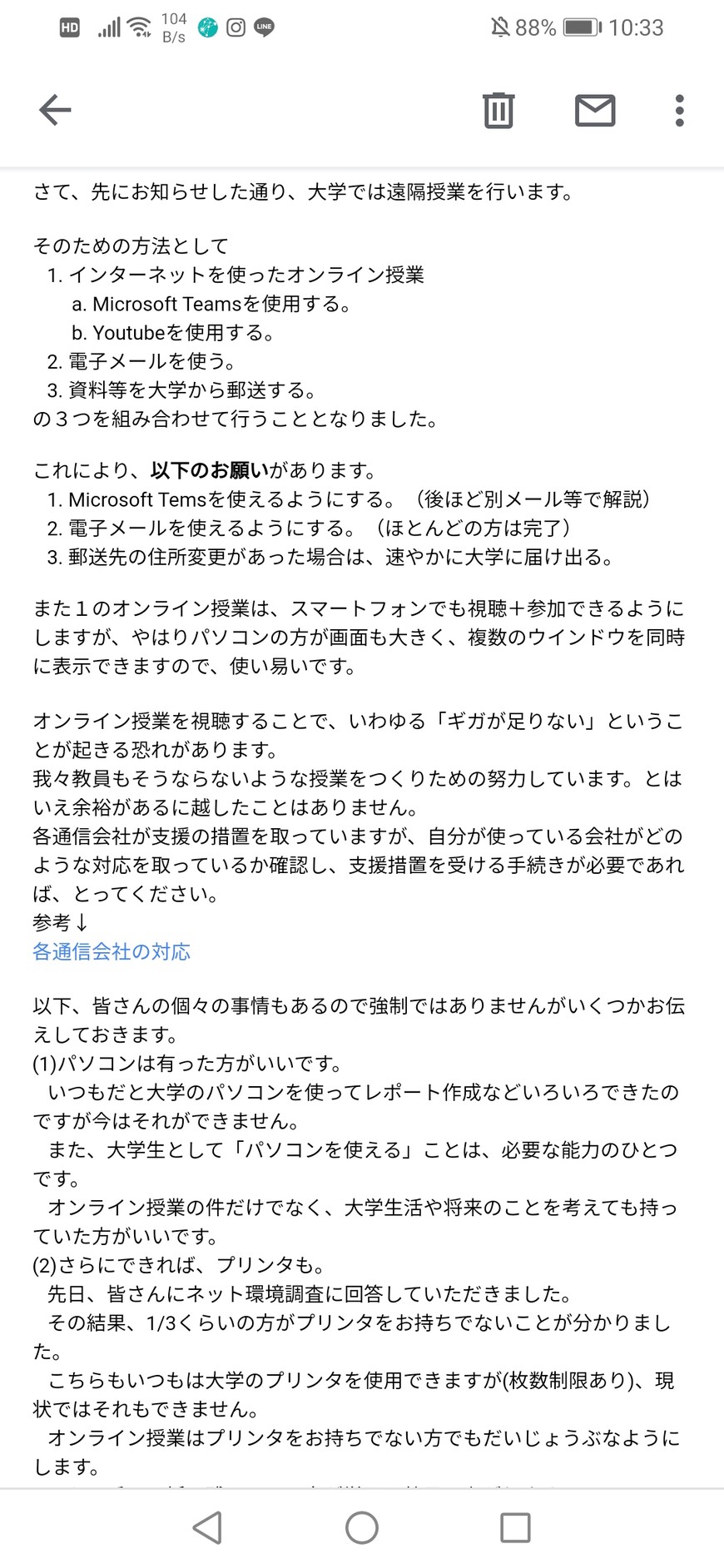
Task: Go back to the inbox
Action: [55, 110]
